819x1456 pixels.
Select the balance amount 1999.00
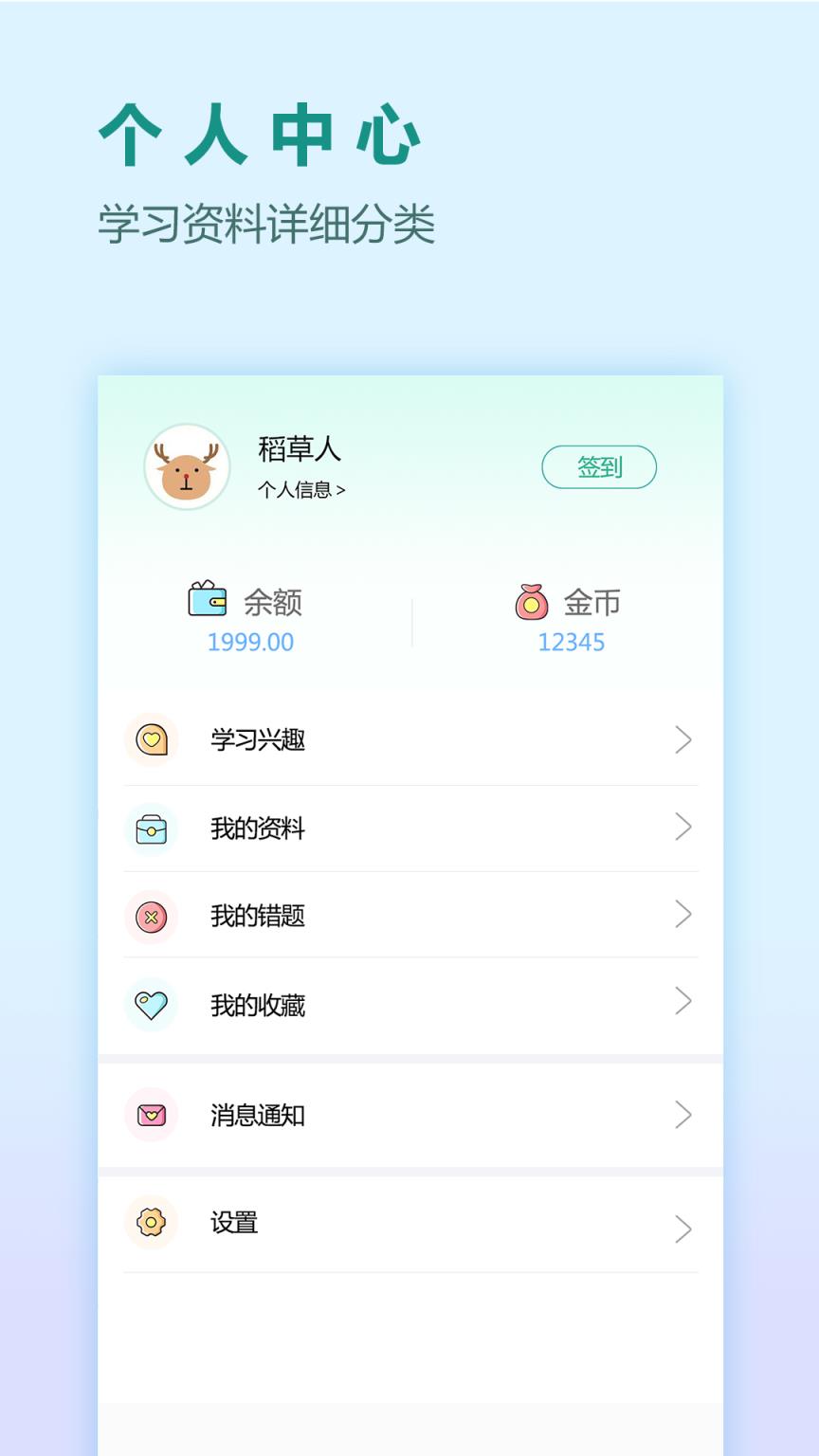point(248,642)
